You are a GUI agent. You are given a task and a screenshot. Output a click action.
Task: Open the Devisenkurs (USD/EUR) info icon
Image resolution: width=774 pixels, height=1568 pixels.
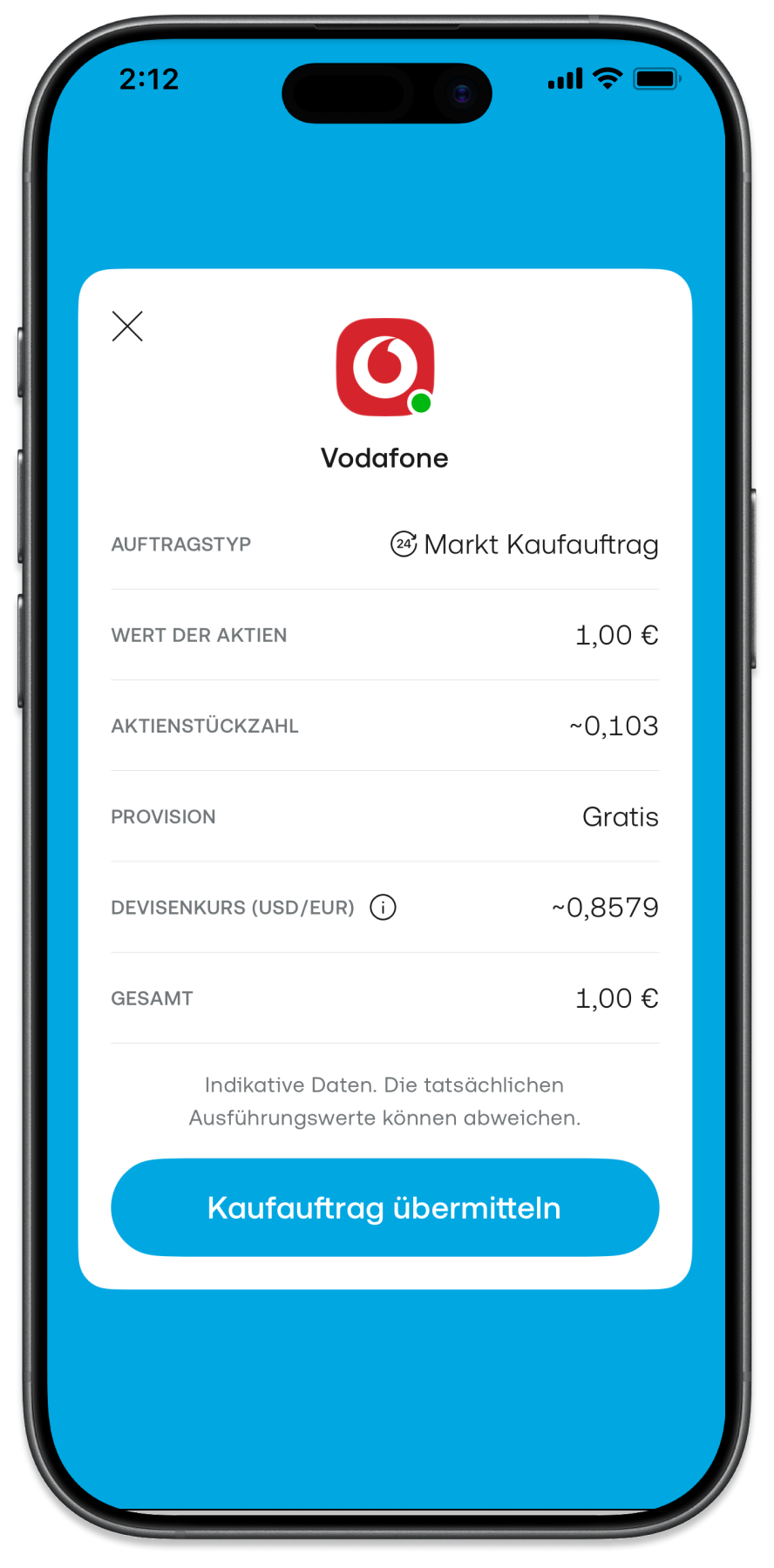click(x=383, y=907)
